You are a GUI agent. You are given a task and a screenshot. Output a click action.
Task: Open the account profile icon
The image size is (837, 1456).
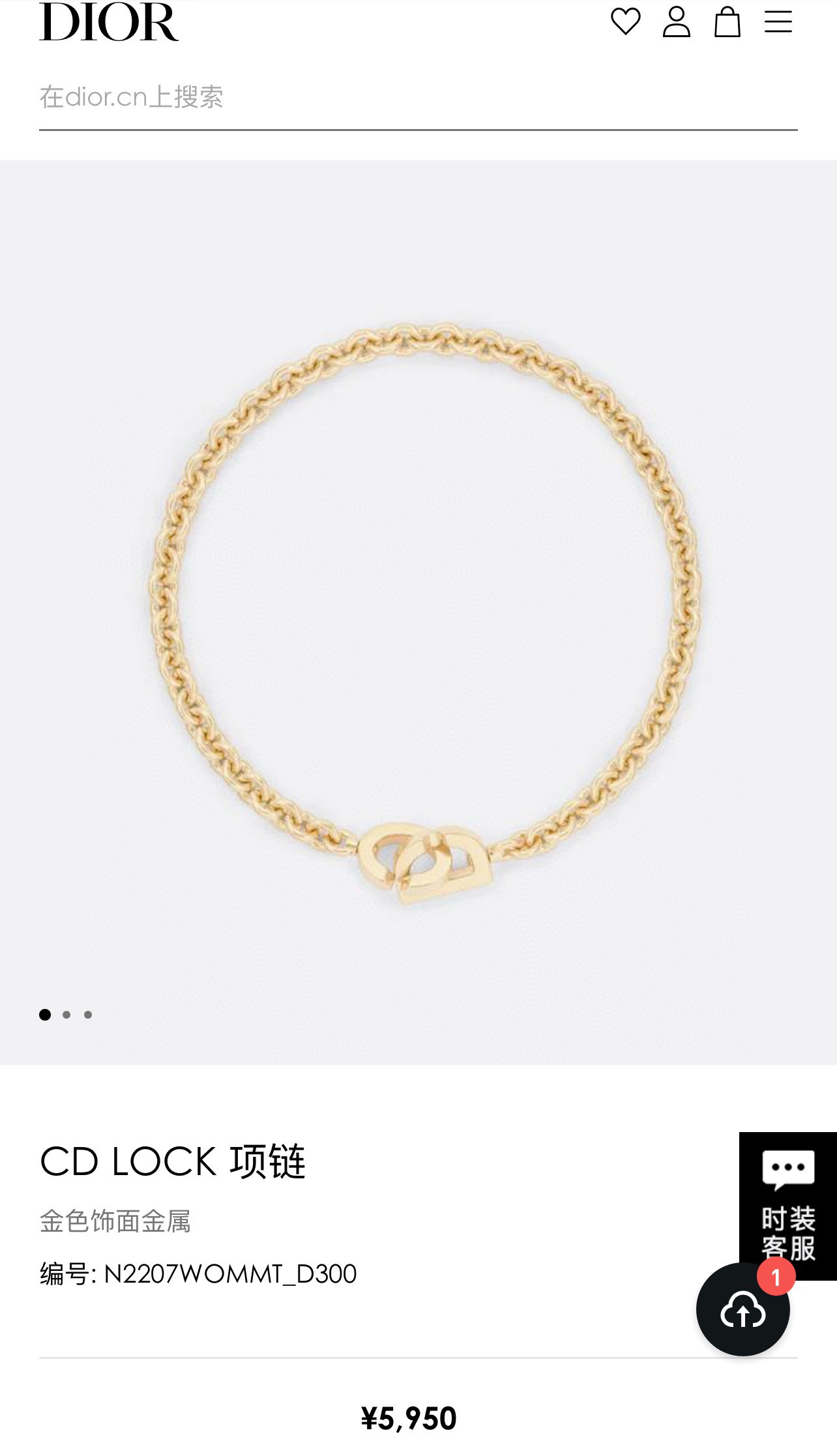coord(676,22)
